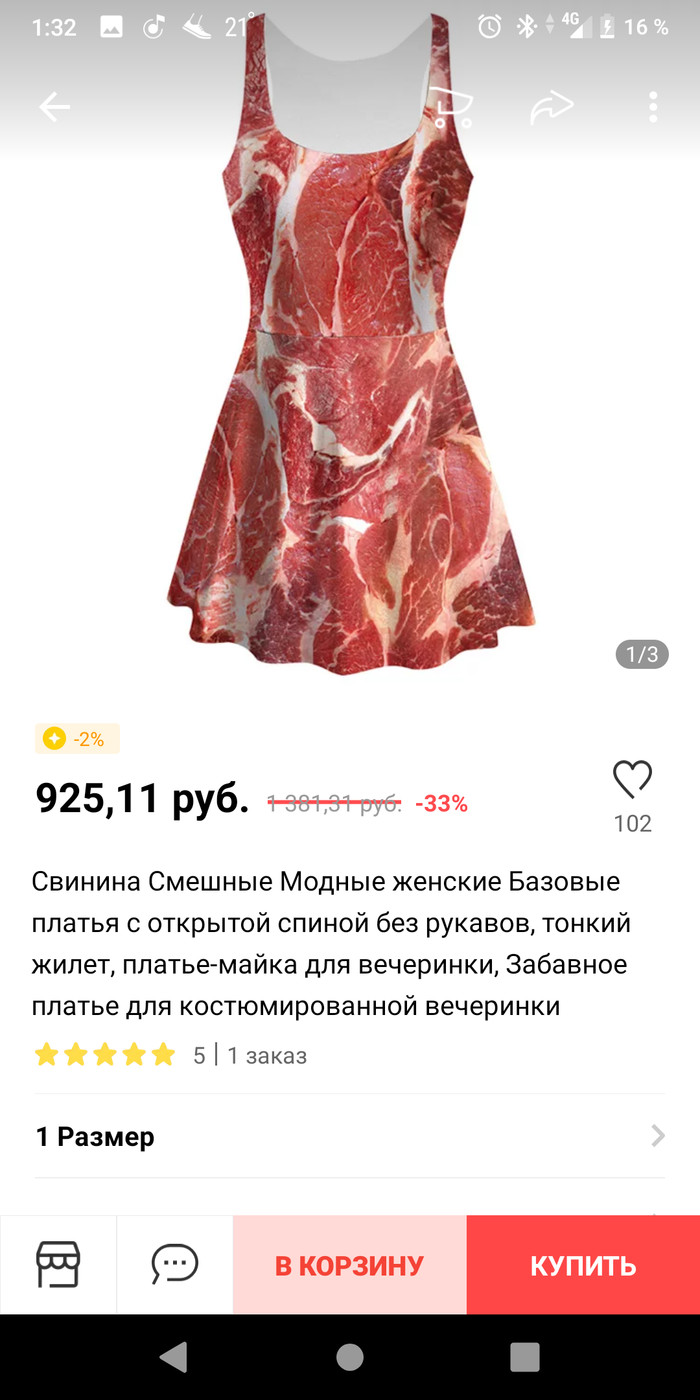Buy now with the КУПИТЬ button
Screen dimensions: 700x1400
583,1265
